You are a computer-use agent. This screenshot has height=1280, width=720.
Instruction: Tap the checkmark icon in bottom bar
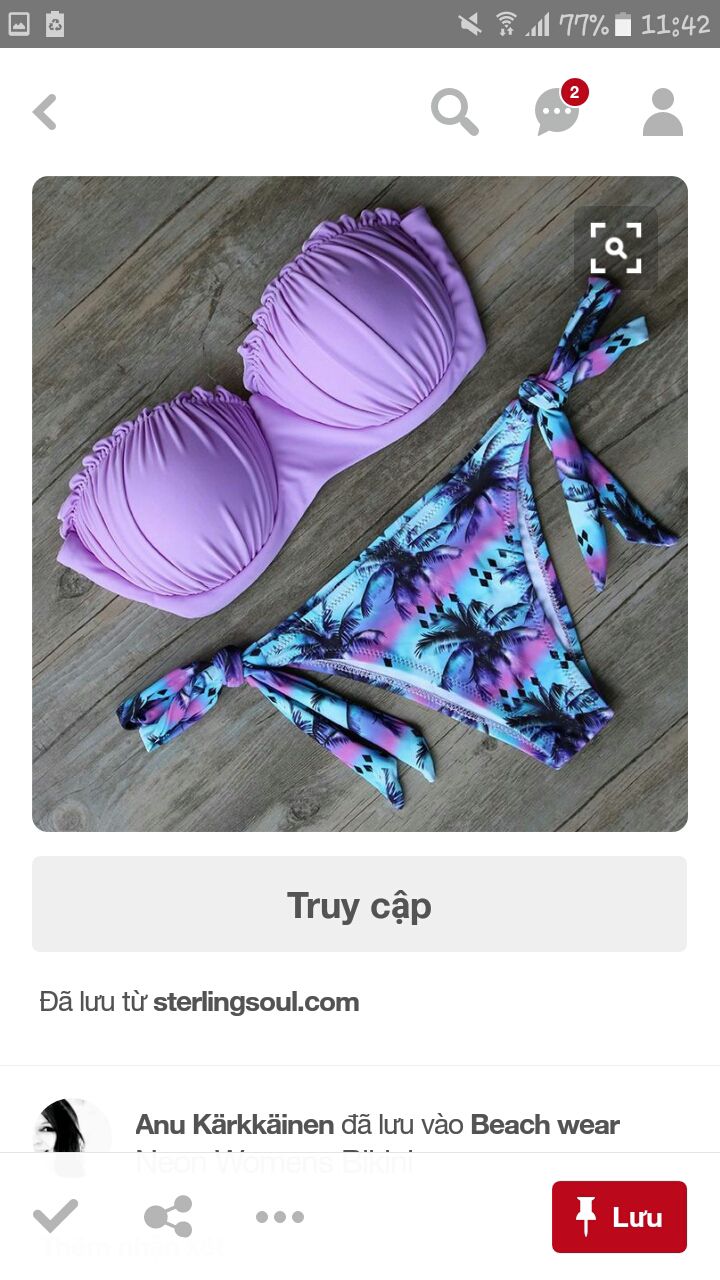(55, 1216)
